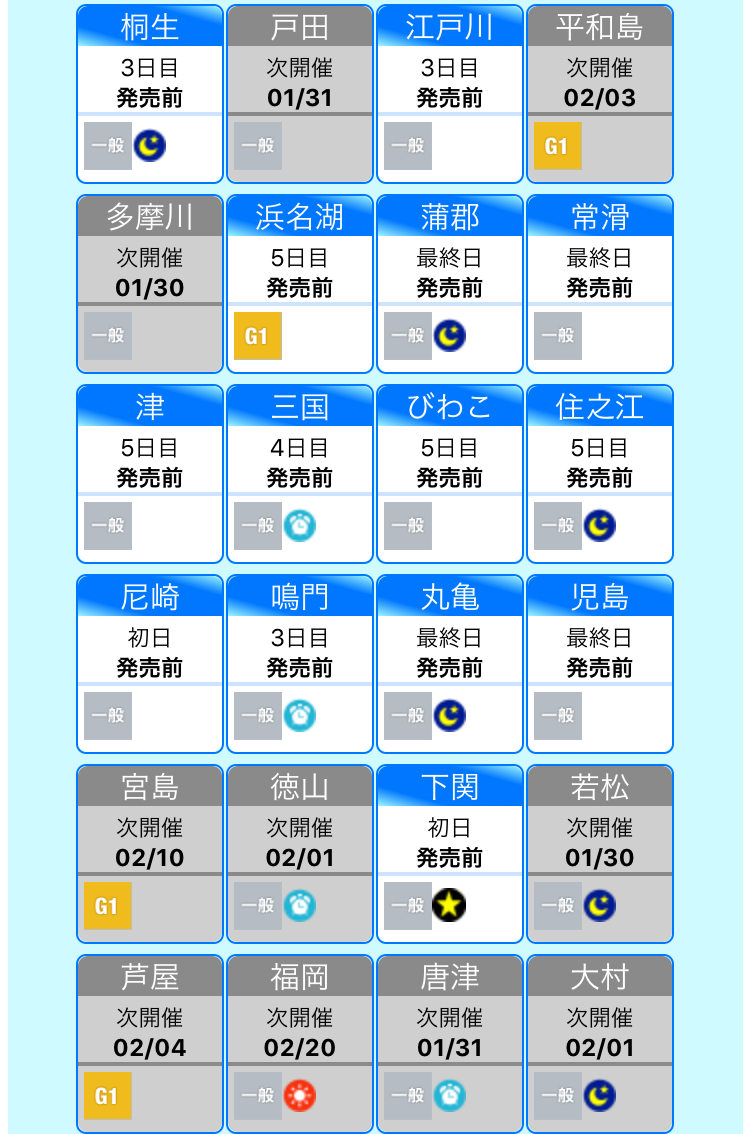Select the 蒲郡 venue card
The image size is (750, 1134).
[x=450, y=284]
